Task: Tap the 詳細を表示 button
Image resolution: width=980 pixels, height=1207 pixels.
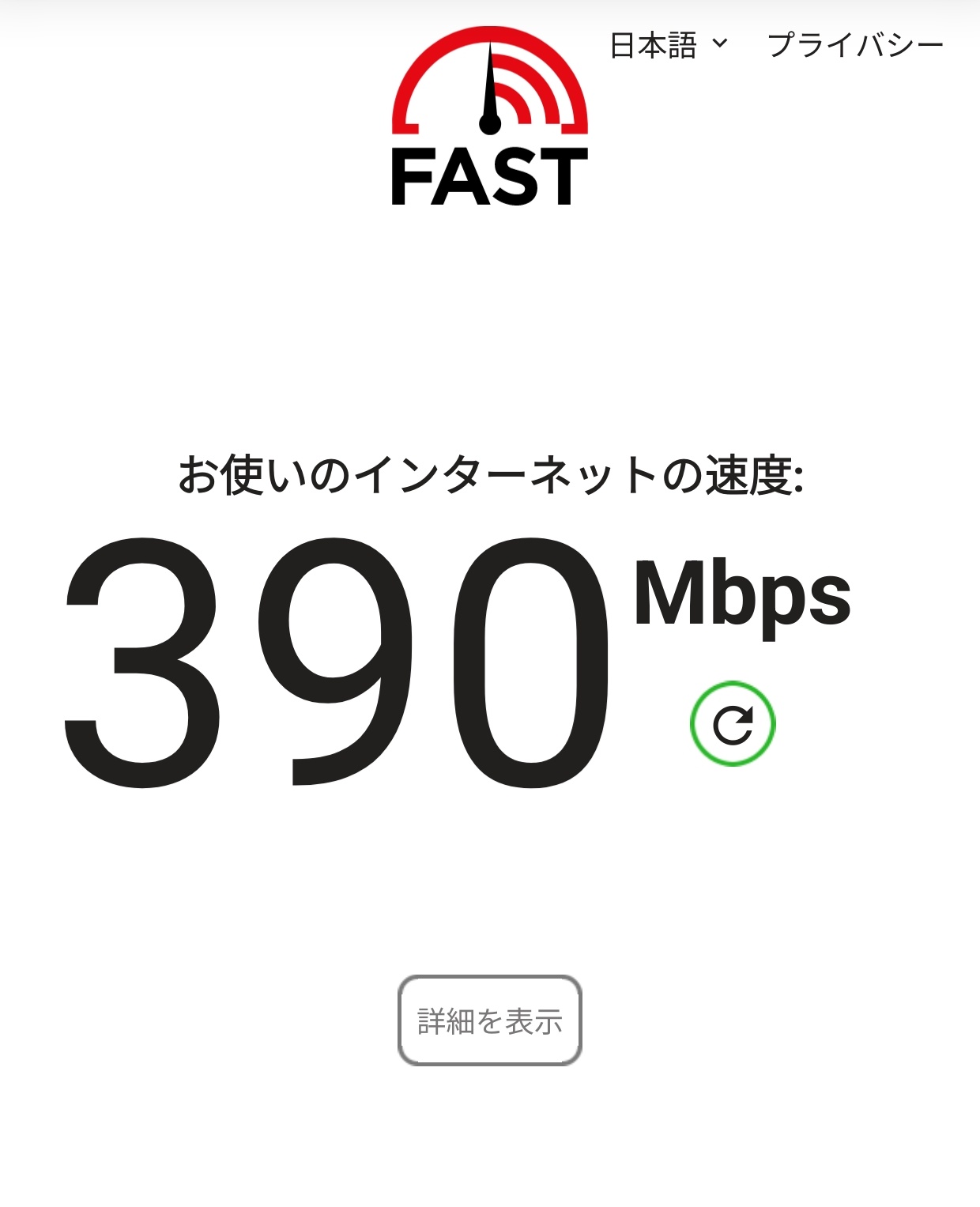Action: 489,1020
